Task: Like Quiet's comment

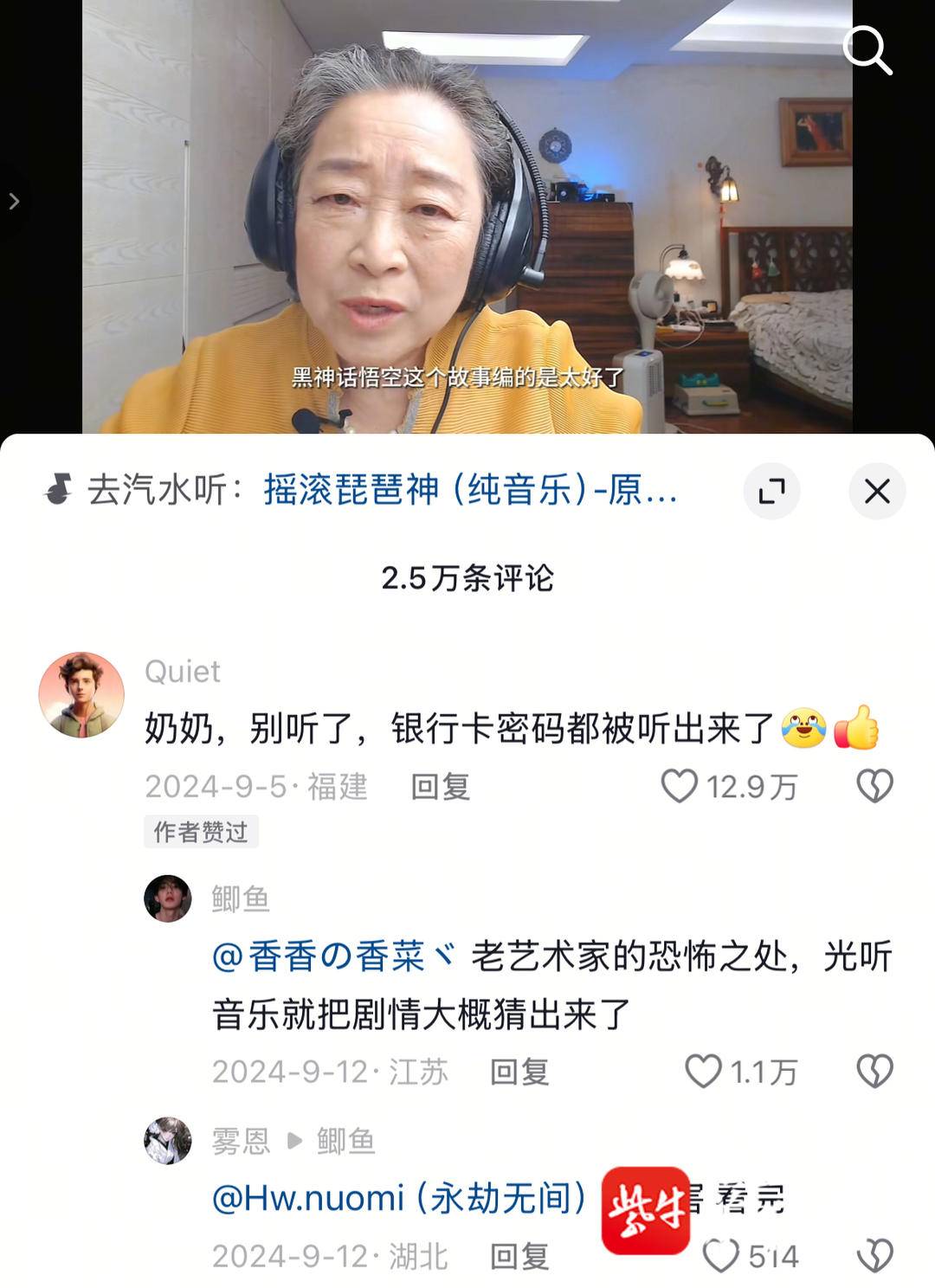Action: click(x=680, y=786)
